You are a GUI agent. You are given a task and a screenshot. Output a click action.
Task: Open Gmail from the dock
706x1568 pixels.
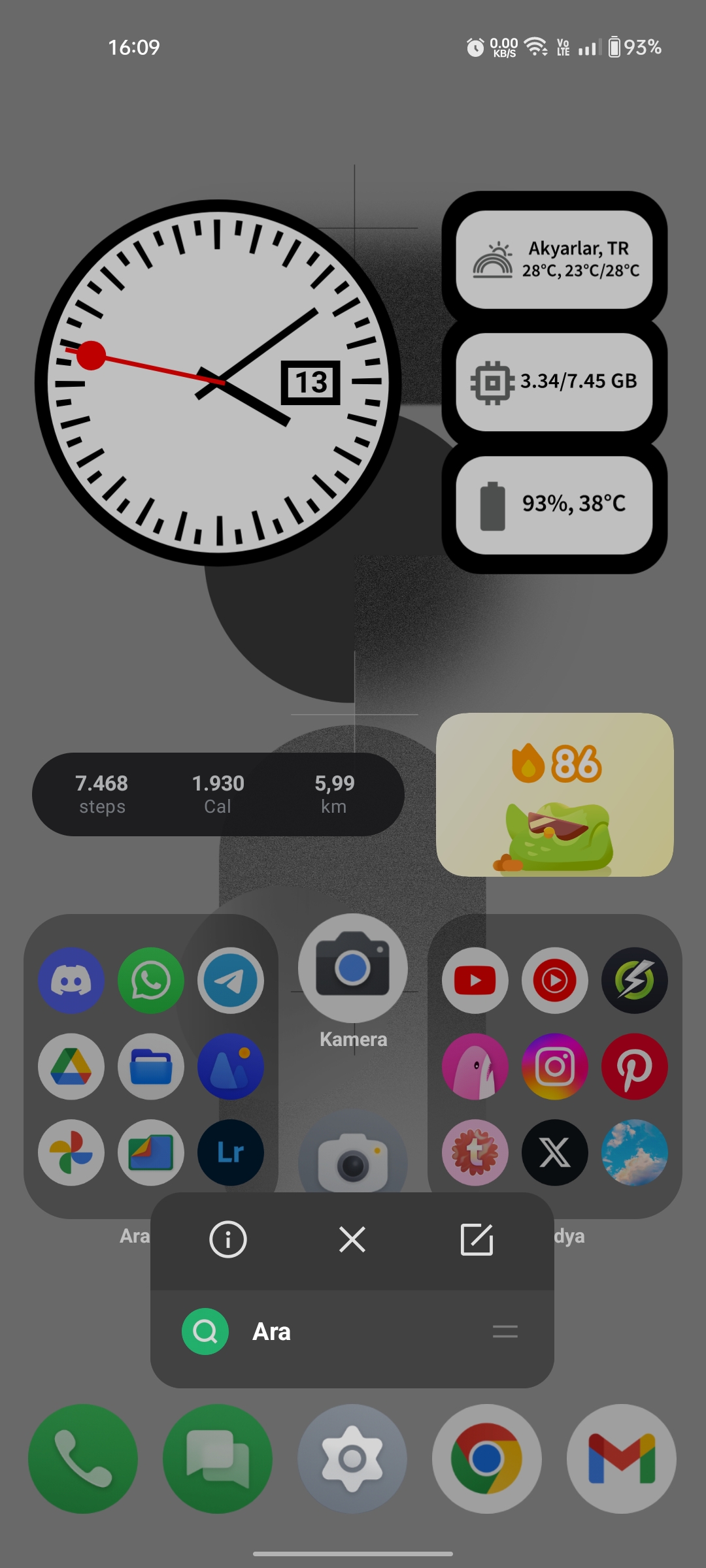coord(622,1458)
